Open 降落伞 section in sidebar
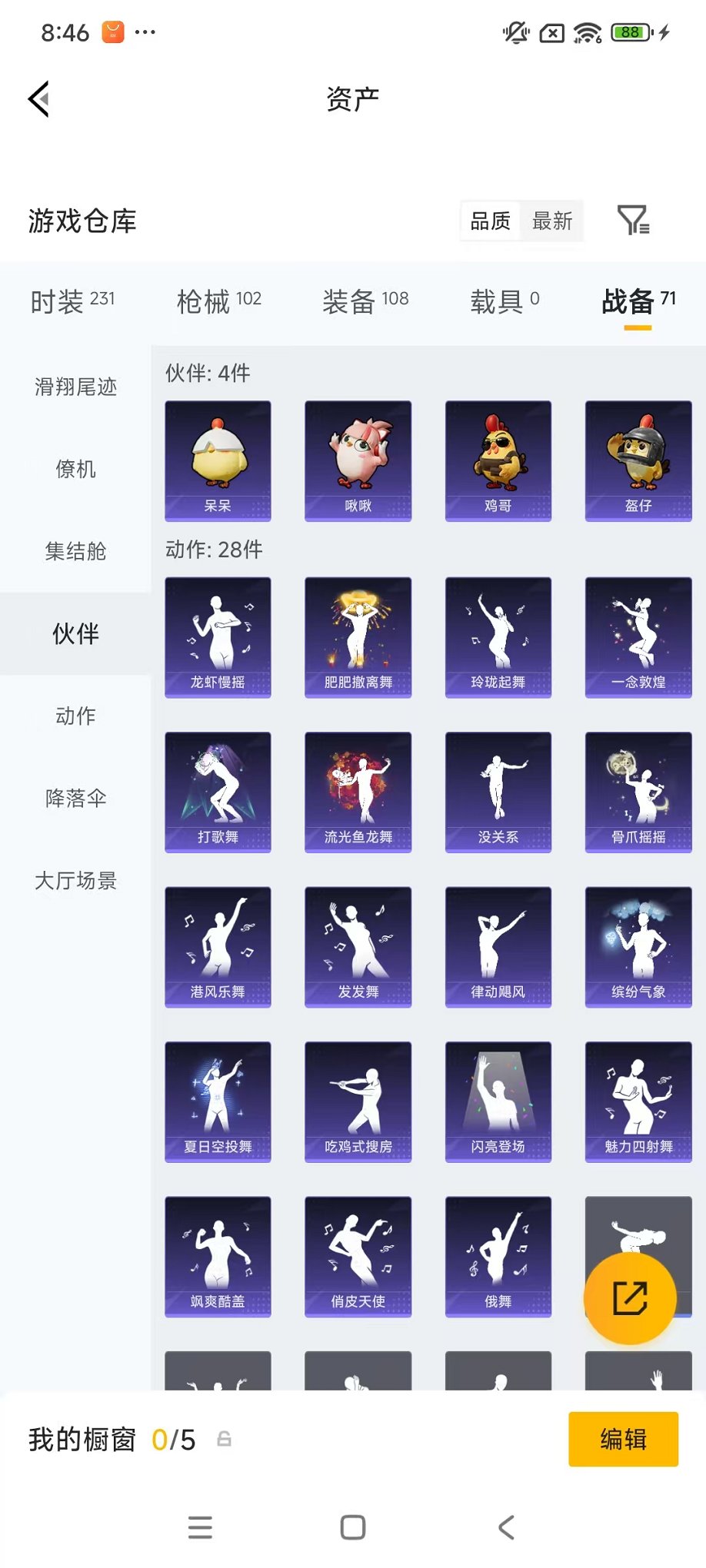 [x=74, y=799]
